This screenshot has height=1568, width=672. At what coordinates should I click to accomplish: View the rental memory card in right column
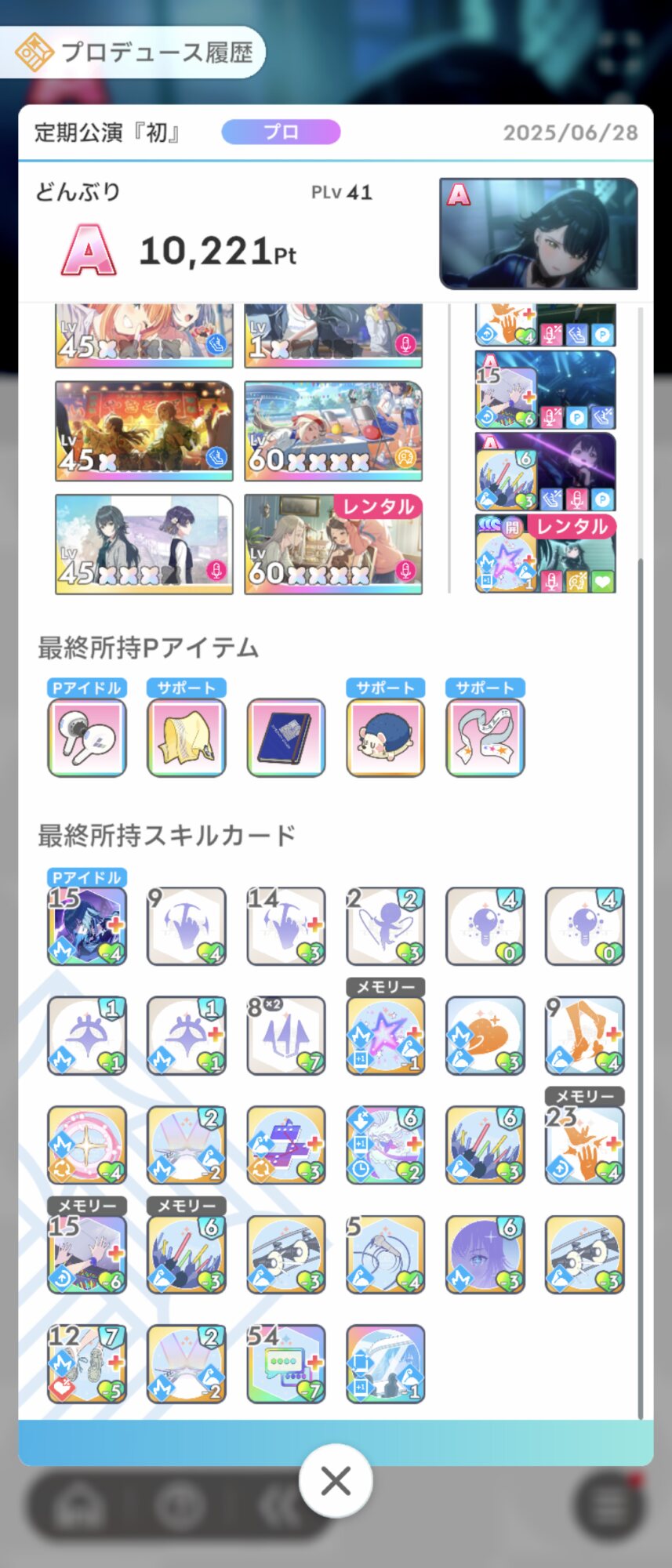point(546,554)
